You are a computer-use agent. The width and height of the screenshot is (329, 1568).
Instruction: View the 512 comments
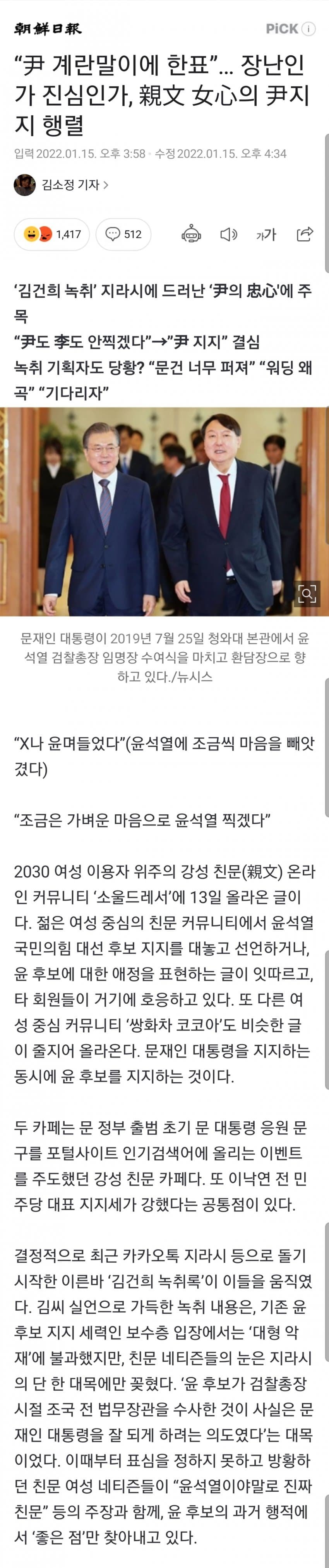pyautogui.click(x=123, y=234)
